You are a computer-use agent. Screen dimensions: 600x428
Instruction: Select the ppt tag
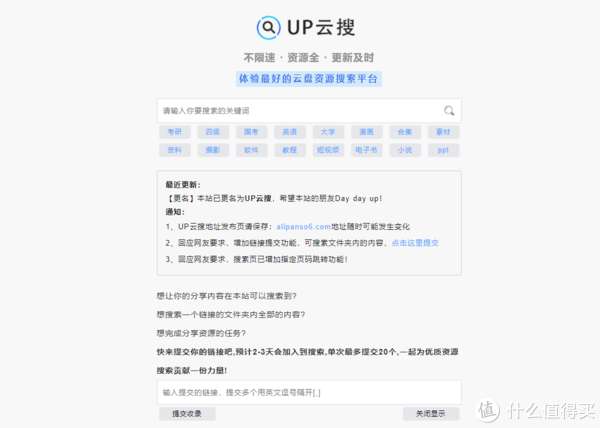tap(443, 149)
